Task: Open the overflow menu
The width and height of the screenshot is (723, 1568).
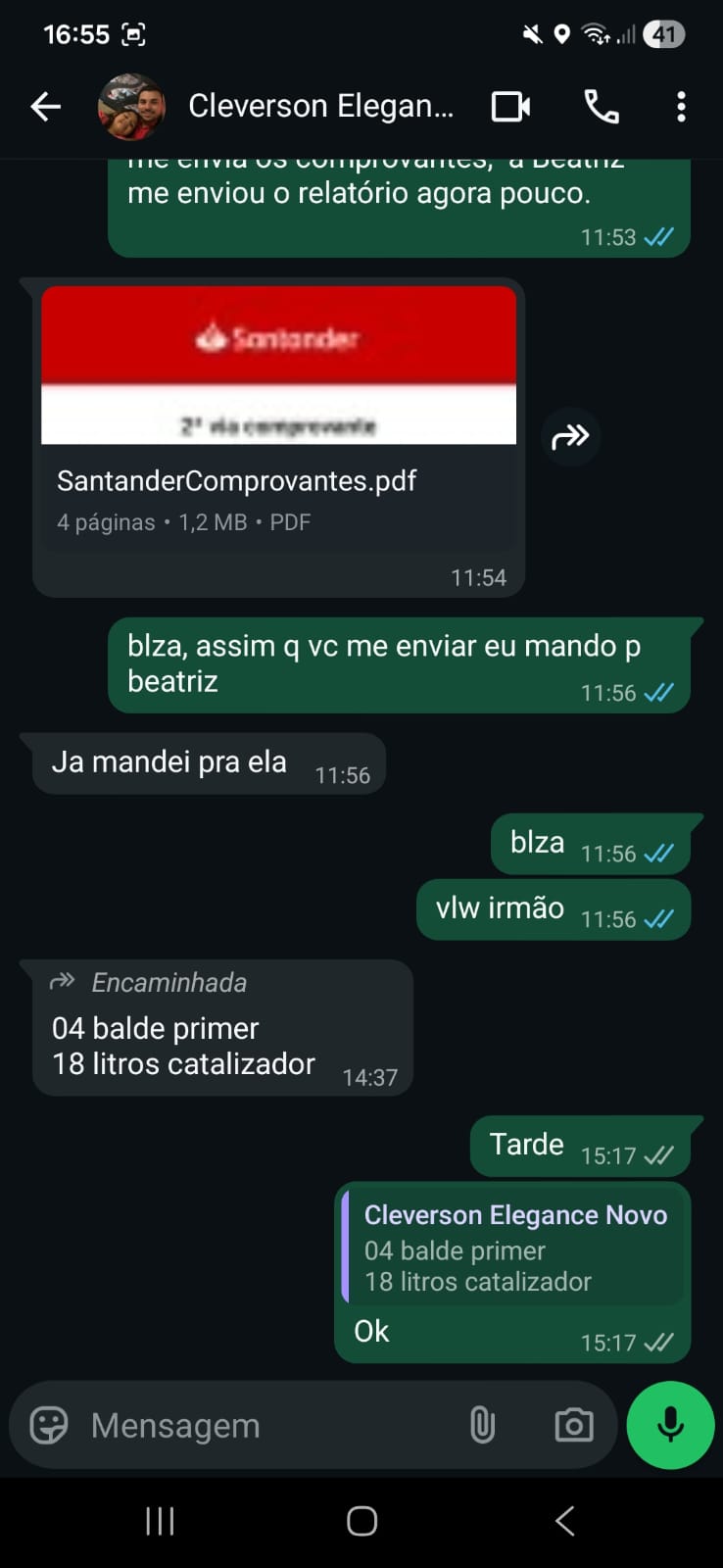Action: [681, 107]
